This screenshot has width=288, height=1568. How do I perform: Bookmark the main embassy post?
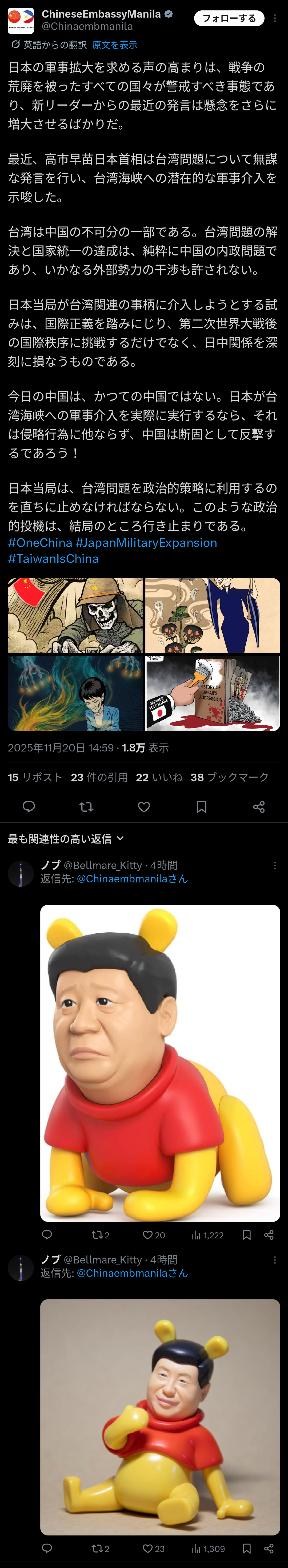(202, 806)
